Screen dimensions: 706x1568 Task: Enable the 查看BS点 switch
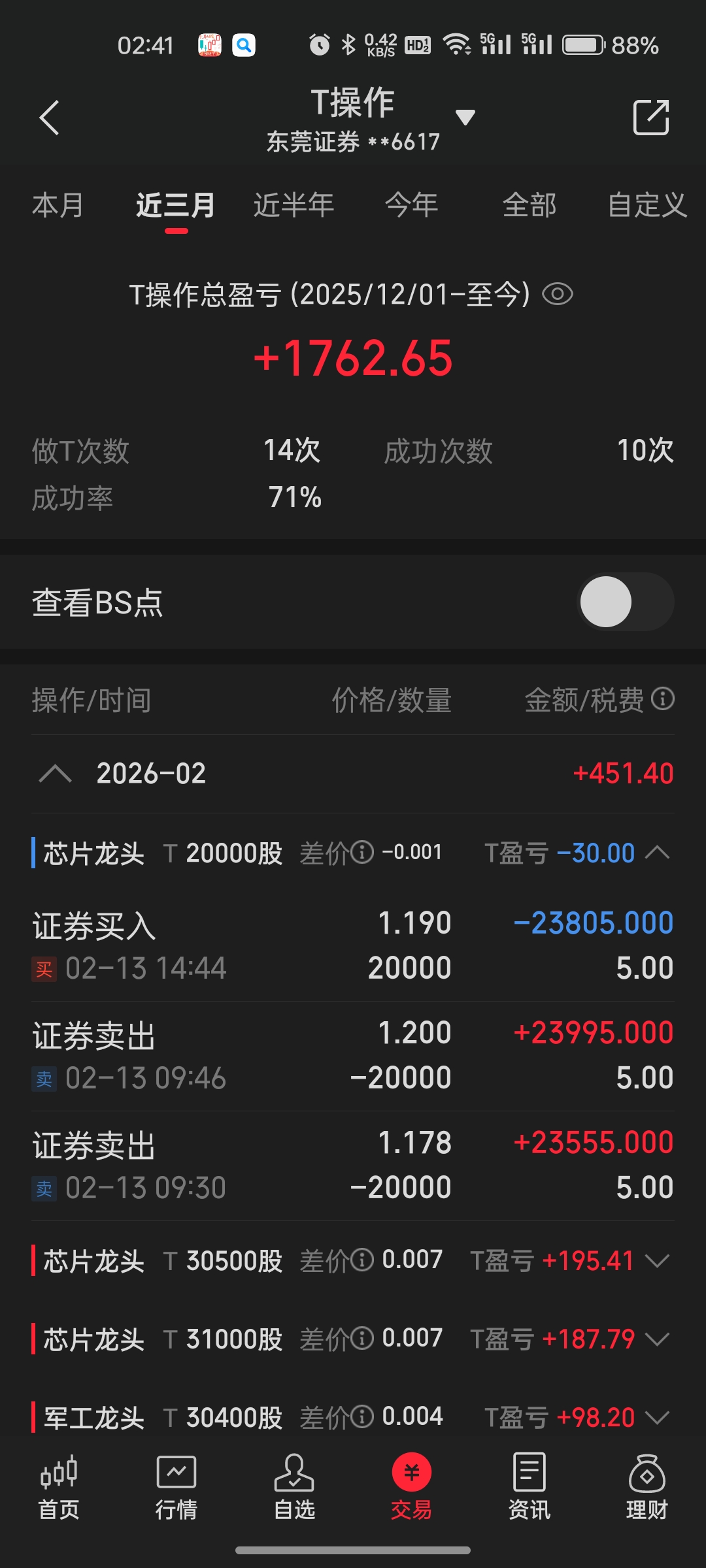click(626, 602)
